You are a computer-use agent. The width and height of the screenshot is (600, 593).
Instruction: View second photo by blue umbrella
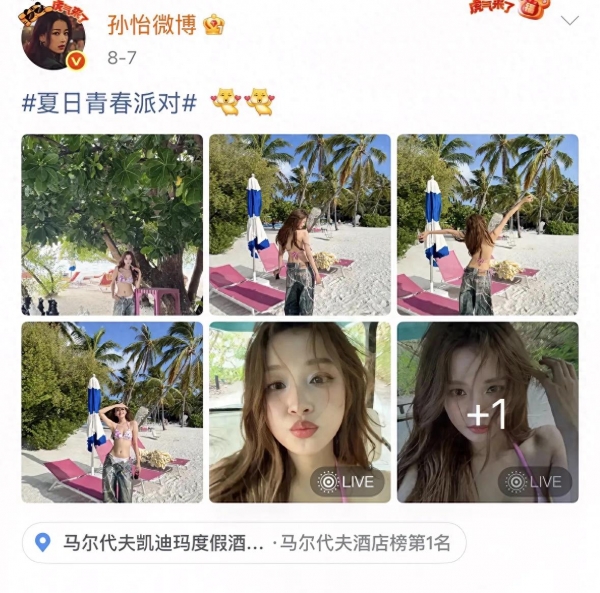point(300,225)
